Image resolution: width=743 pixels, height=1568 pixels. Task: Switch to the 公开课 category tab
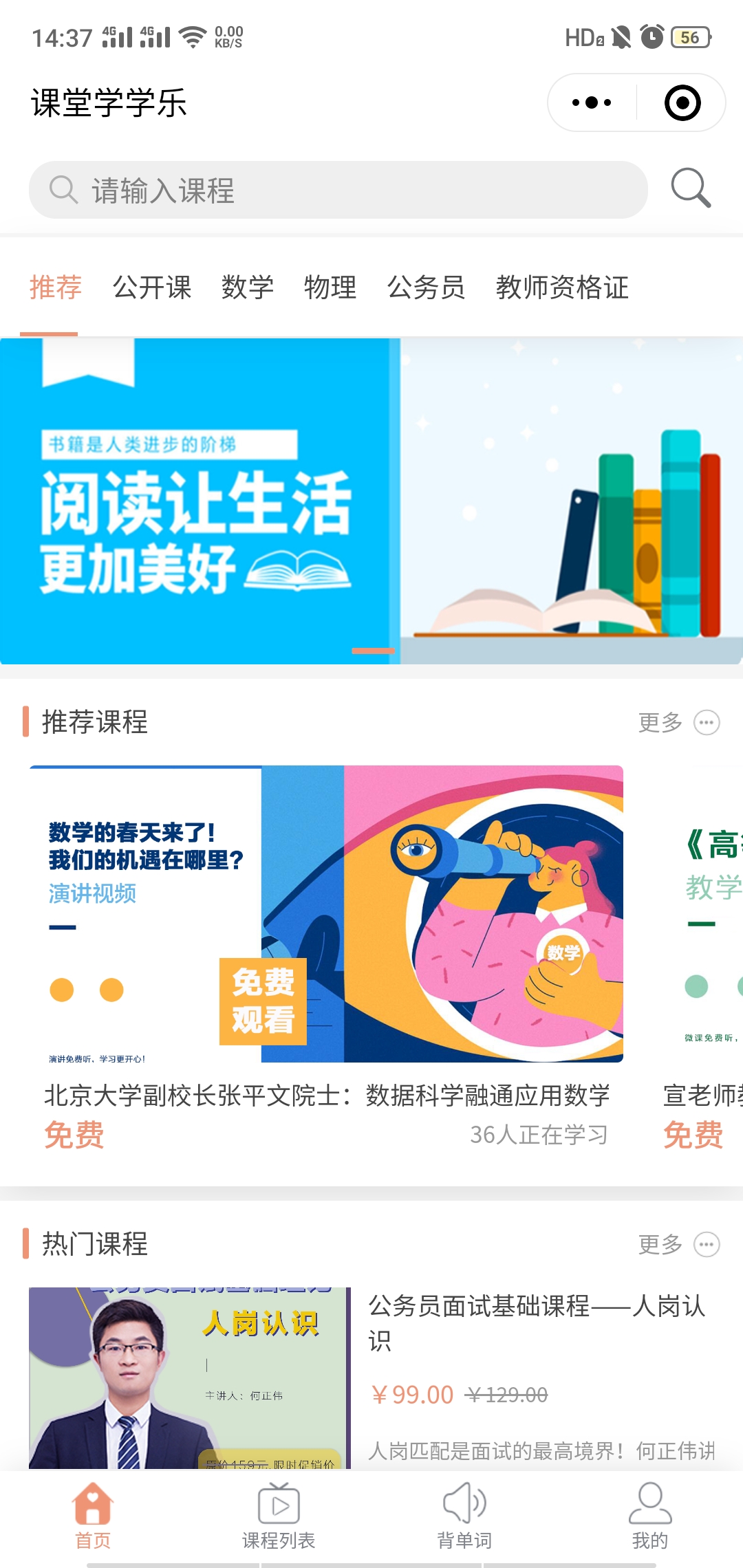[152, 287]
